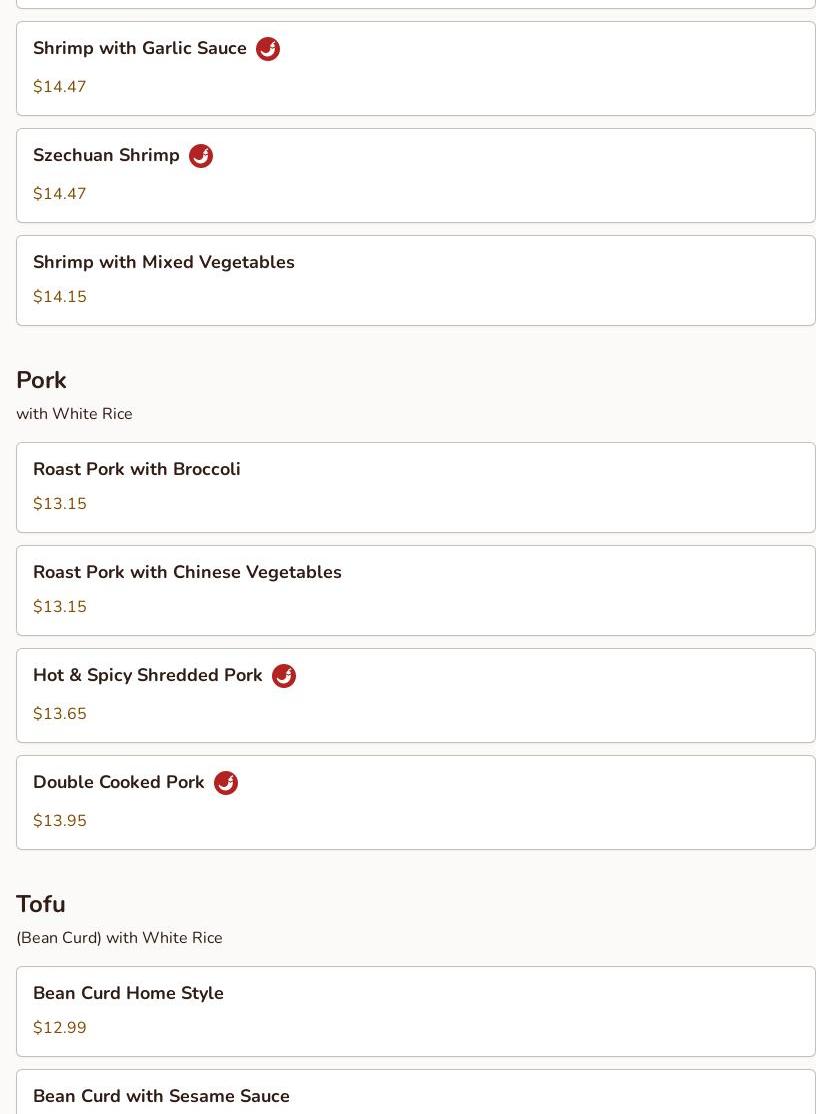The width and height of the screenshot is (816, 1114).
Task: Open Bean Curd Home Style item
Action: pos(415,1011)
